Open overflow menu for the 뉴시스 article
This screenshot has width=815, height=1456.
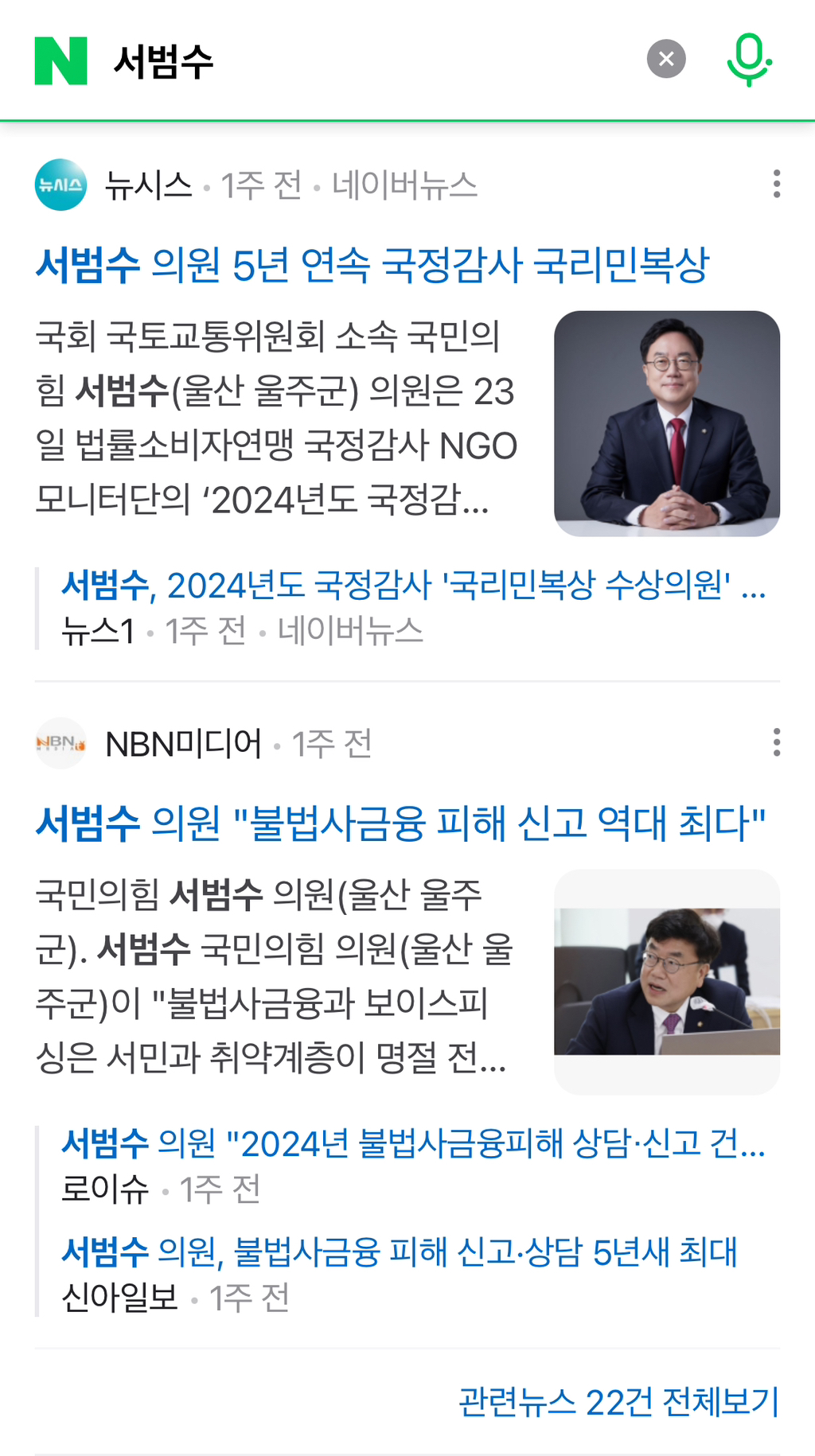pos(776,184)
